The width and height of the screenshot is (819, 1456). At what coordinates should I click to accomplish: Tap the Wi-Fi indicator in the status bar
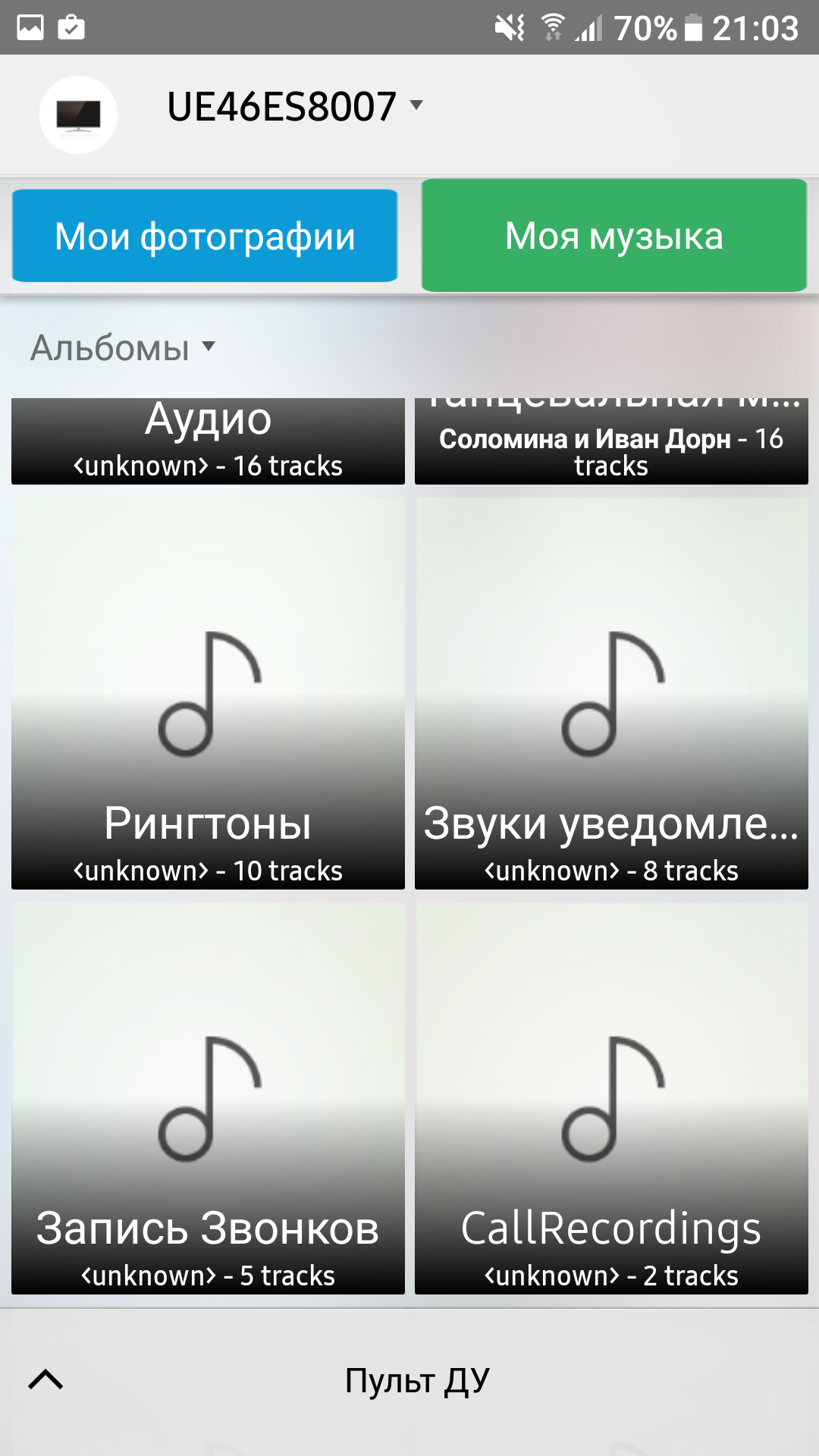(x=553, y=25)
